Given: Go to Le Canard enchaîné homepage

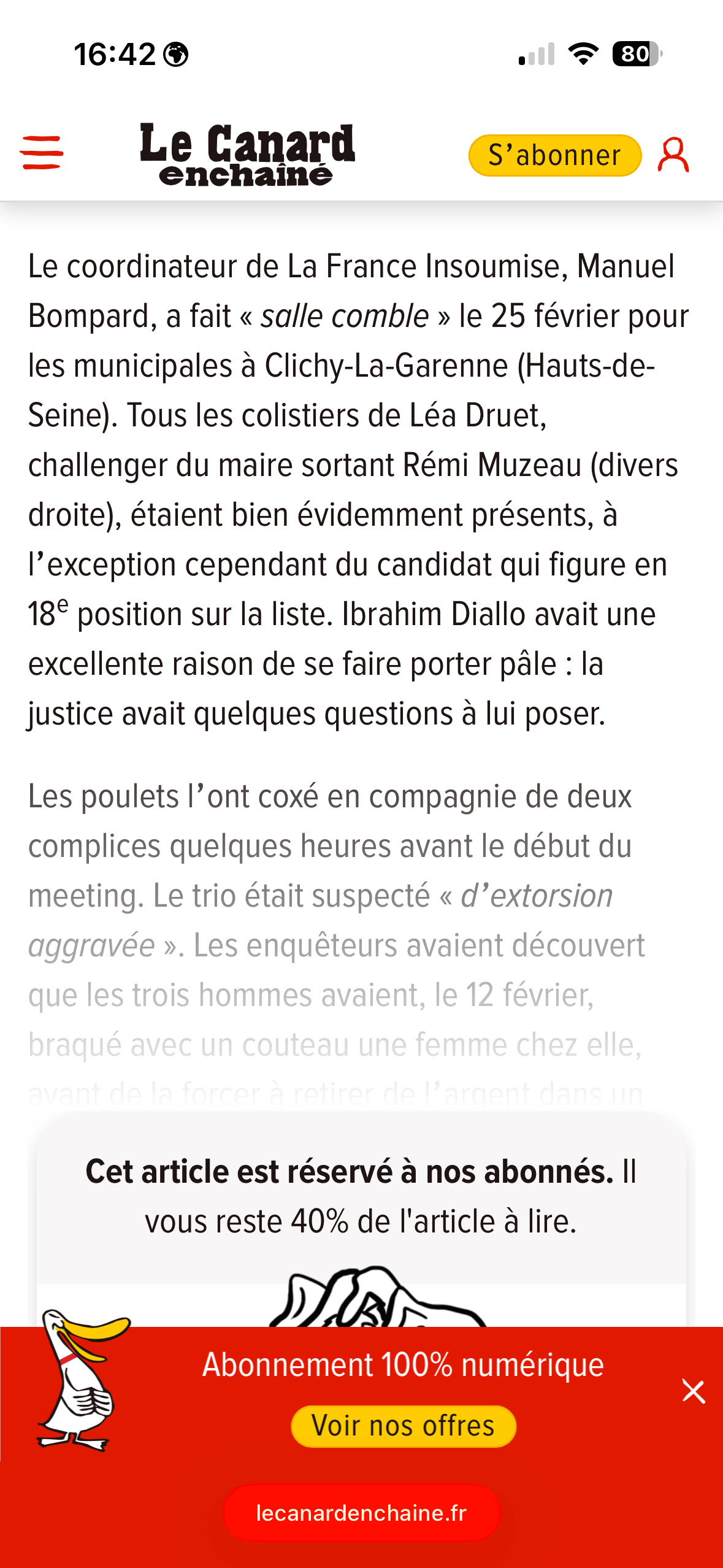Looking at the screenshot, I should [247, 154].
